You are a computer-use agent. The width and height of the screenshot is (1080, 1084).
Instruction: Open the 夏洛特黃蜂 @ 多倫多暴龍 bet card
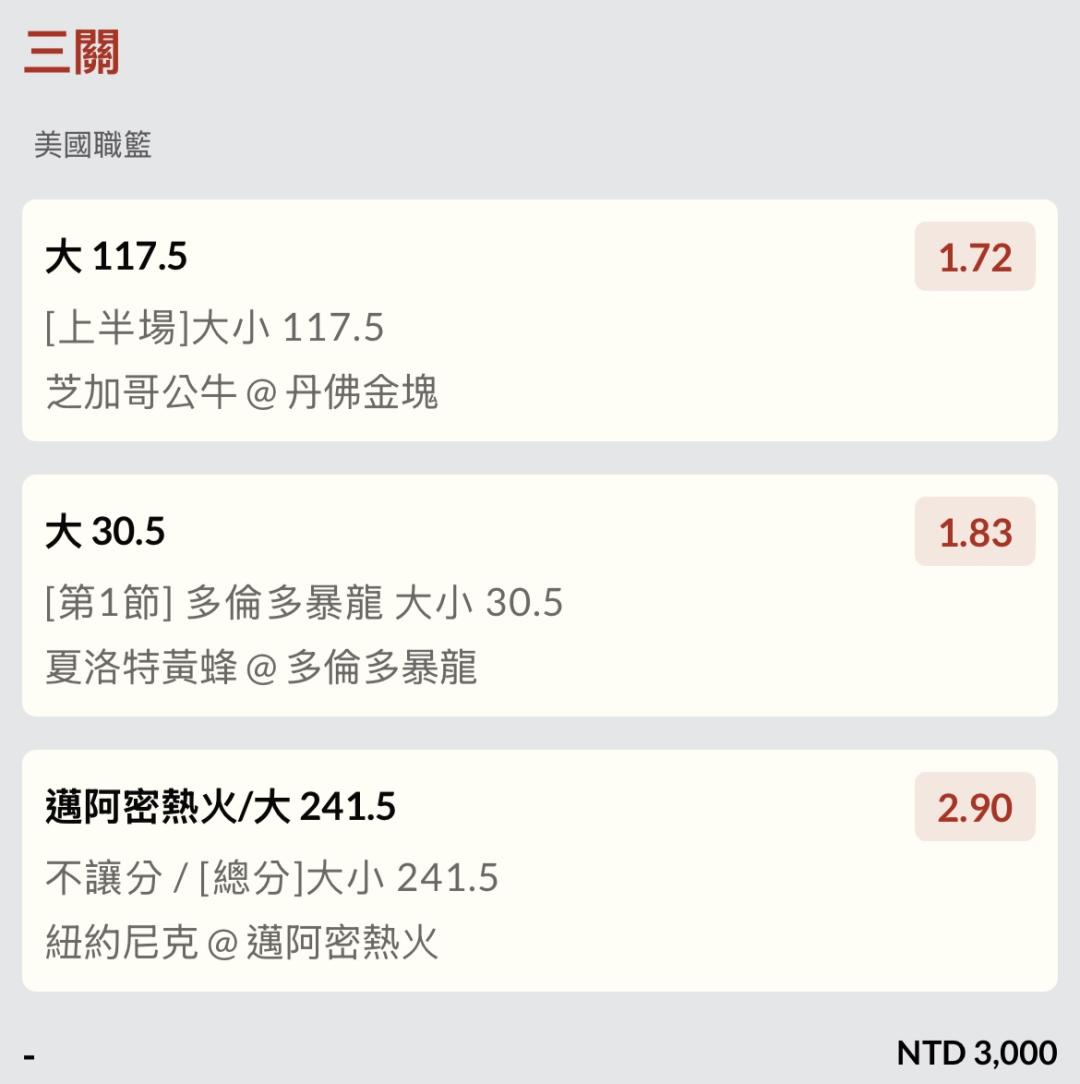click(540, 595)
